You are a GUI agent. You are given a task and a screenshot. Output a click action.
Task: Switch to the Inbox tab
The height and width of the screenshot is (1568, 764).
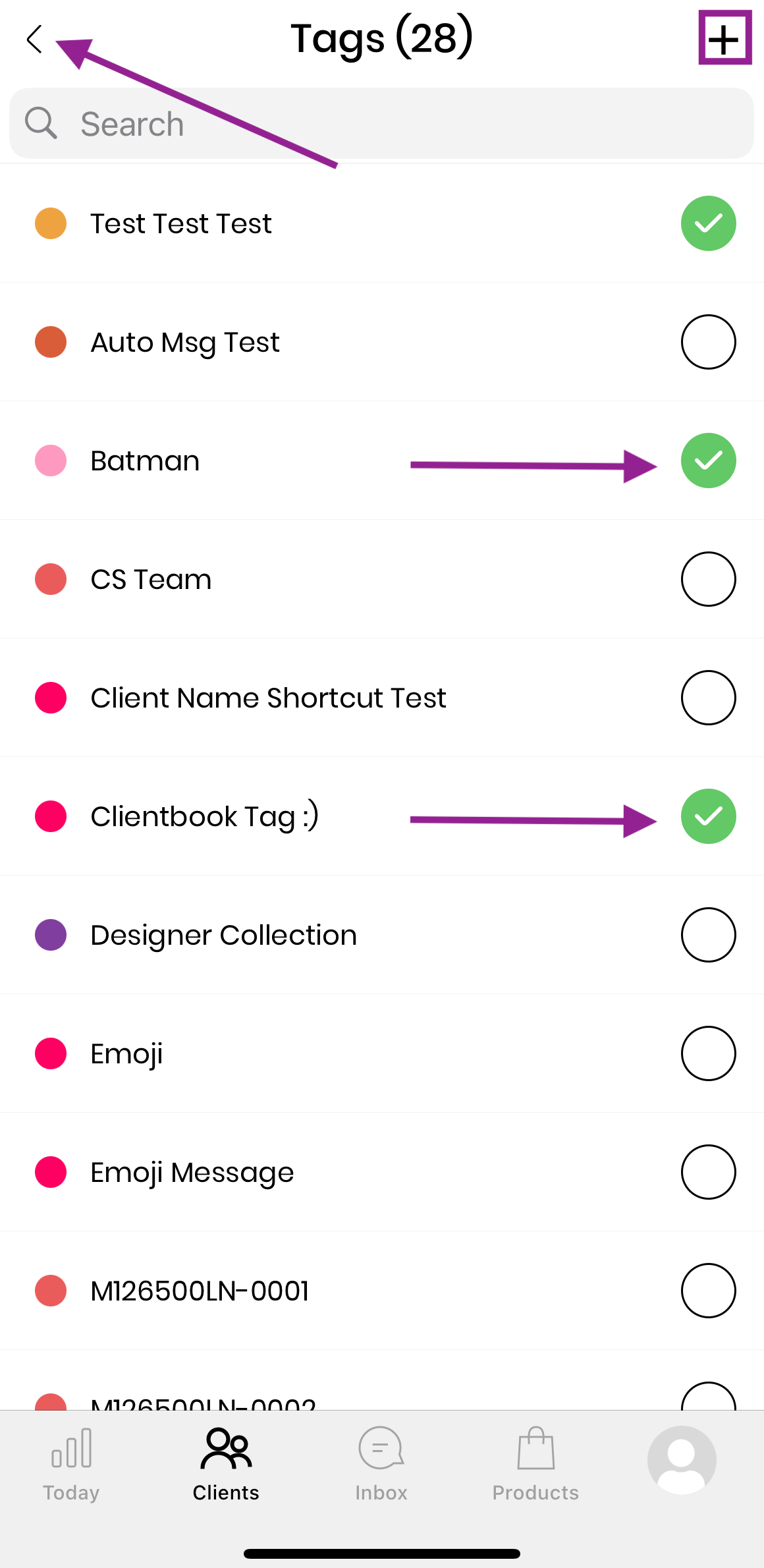[381, 1464]
